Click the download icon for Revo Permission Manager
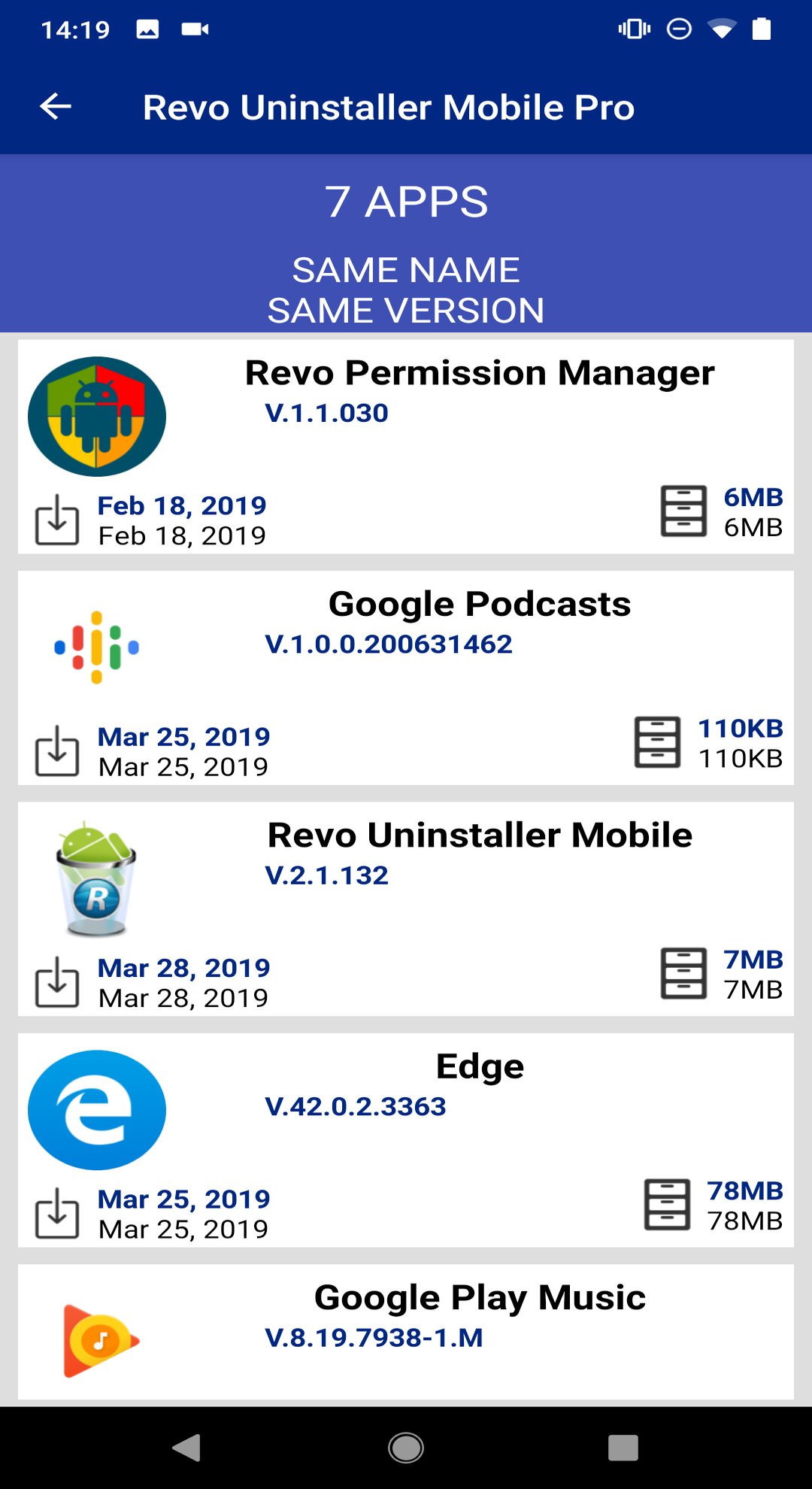This screenshot has width=812, height=1489. tap(57, 519)
